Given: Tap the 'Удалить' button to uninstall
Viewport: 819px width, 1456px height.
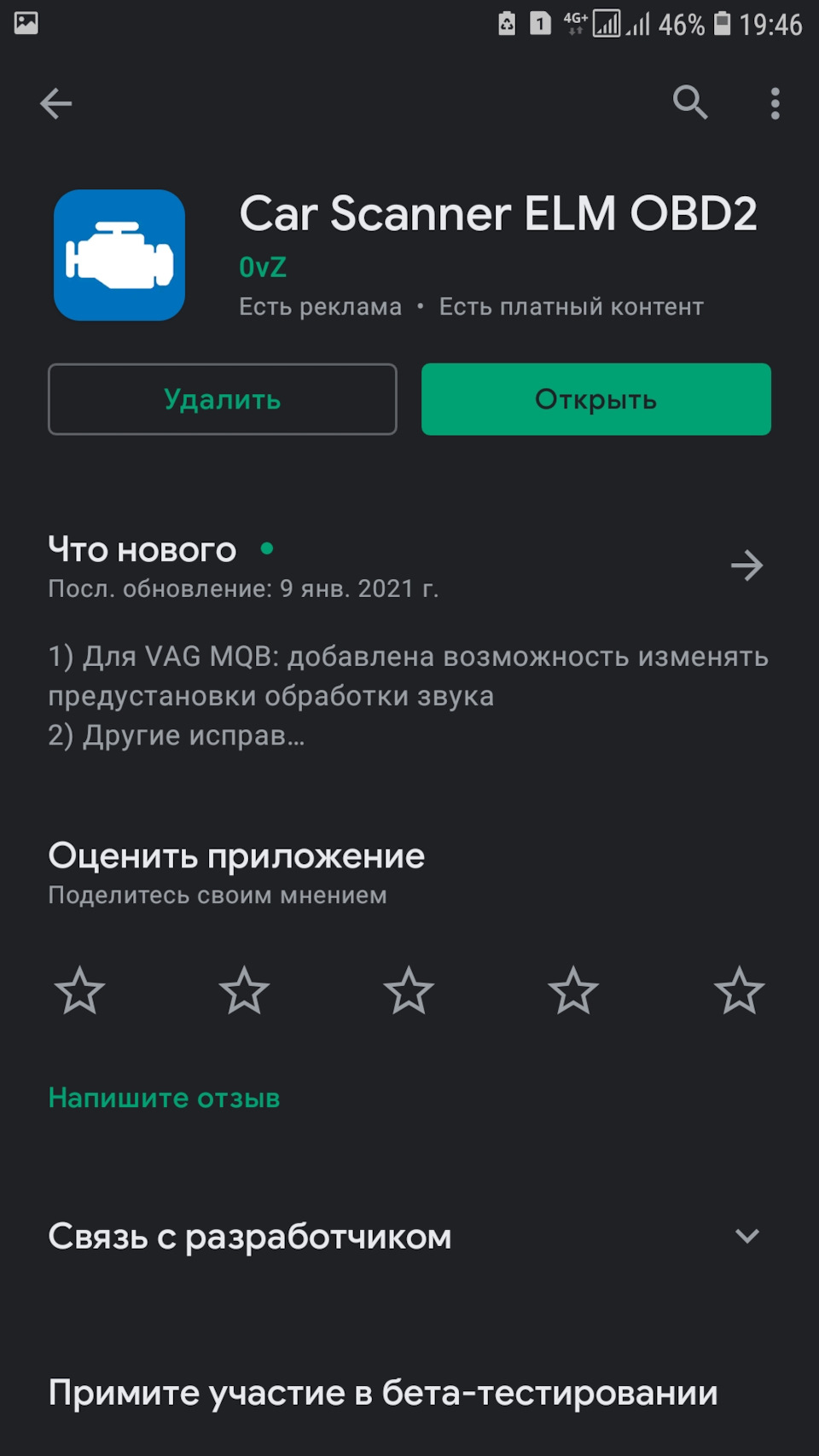Looking at the screenshot, I should point(222,399).
